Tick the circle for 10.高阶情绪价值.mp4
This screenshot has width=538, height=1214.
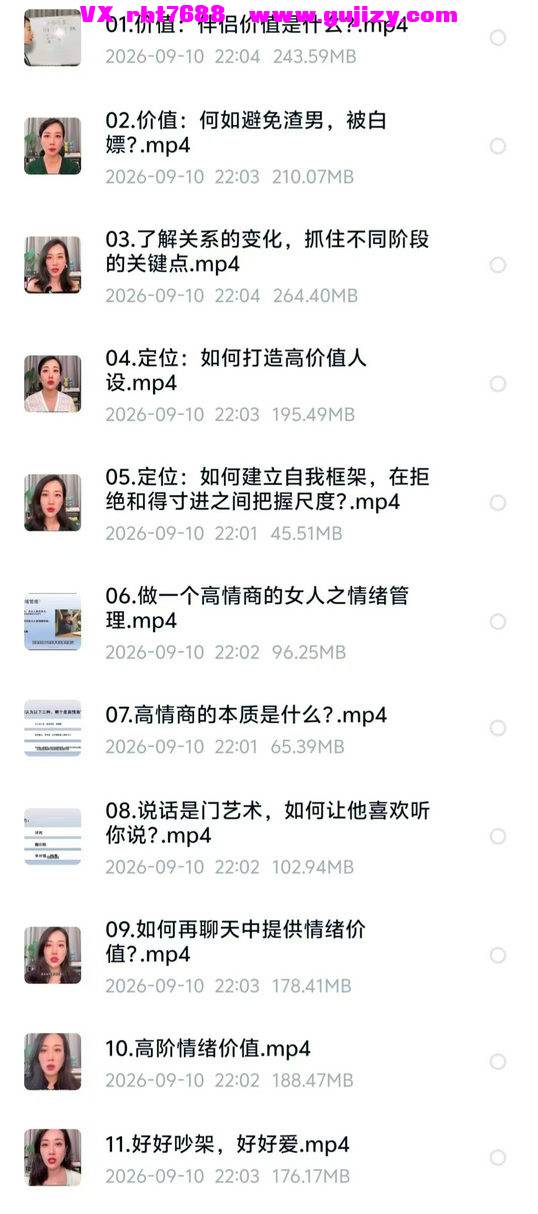[497, 1062]
